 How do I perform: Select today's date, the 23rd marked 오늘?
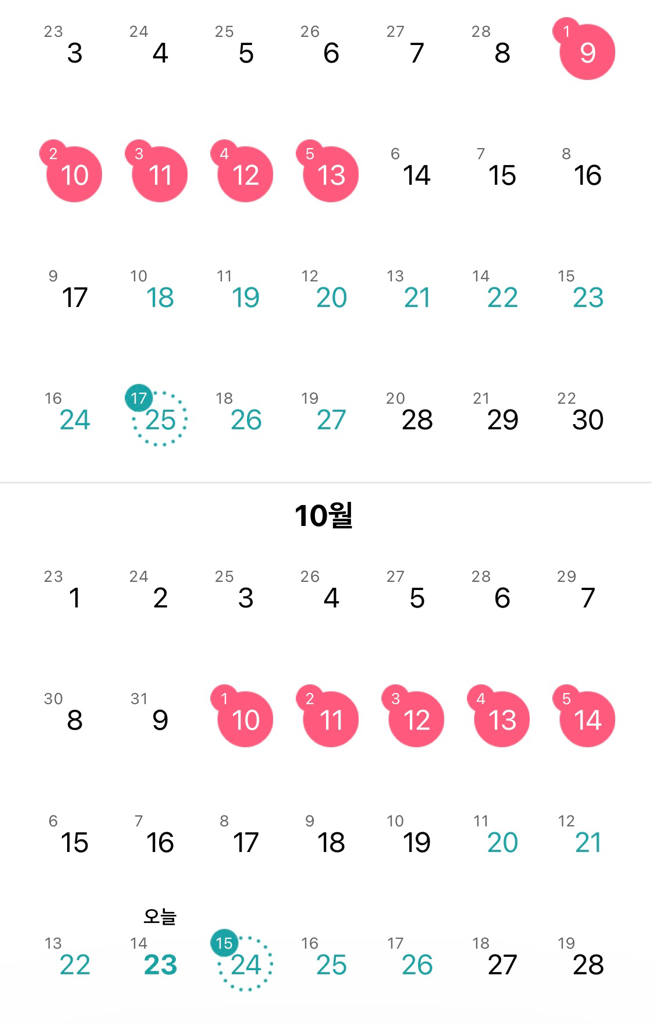(x=160, y=964)
